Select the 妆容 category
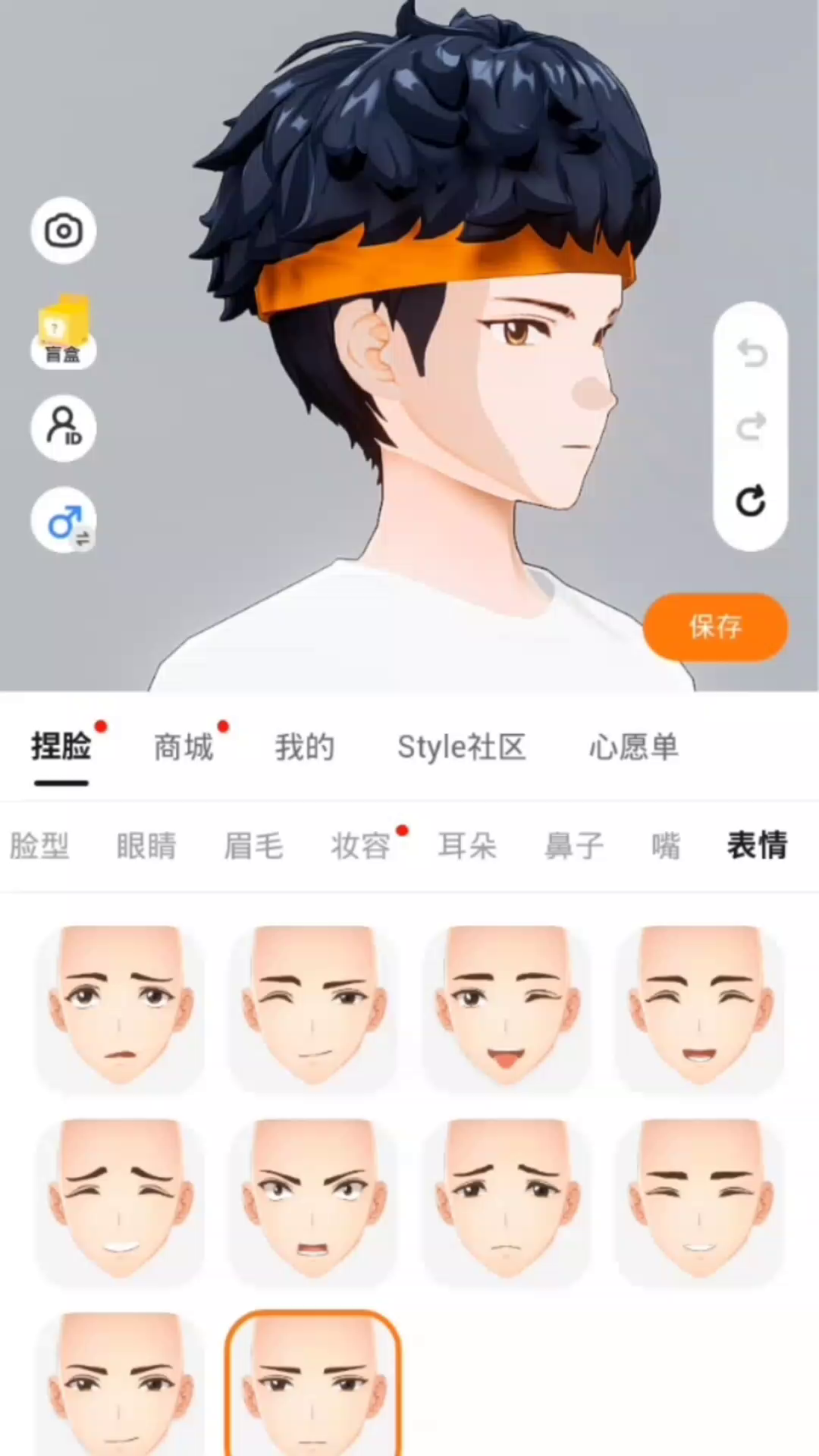The image size is (819, 1456). pyautogui.click(x=361, y=846)
